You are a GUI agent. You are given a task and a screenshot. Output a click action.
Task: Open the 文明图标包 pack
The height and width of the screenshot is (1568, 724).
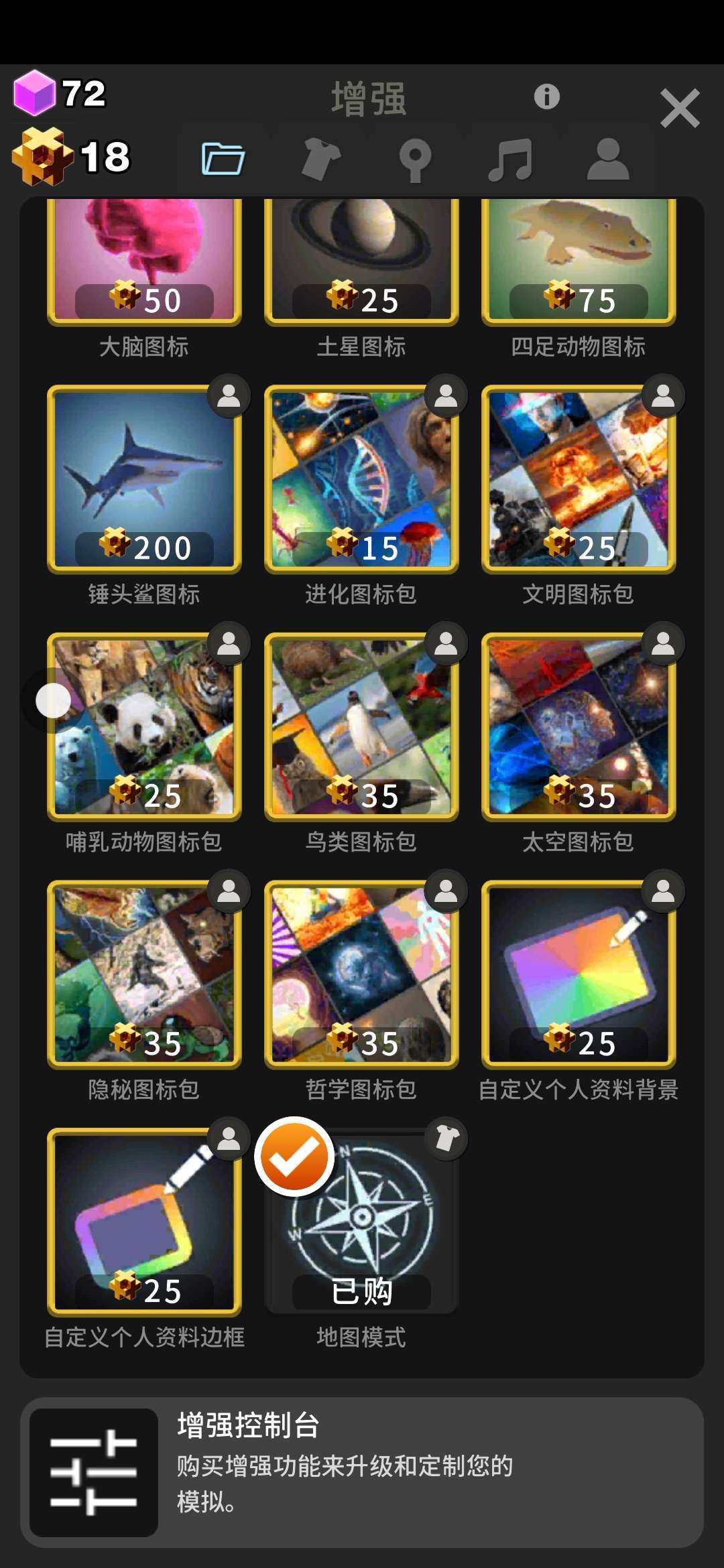(579, 479)
